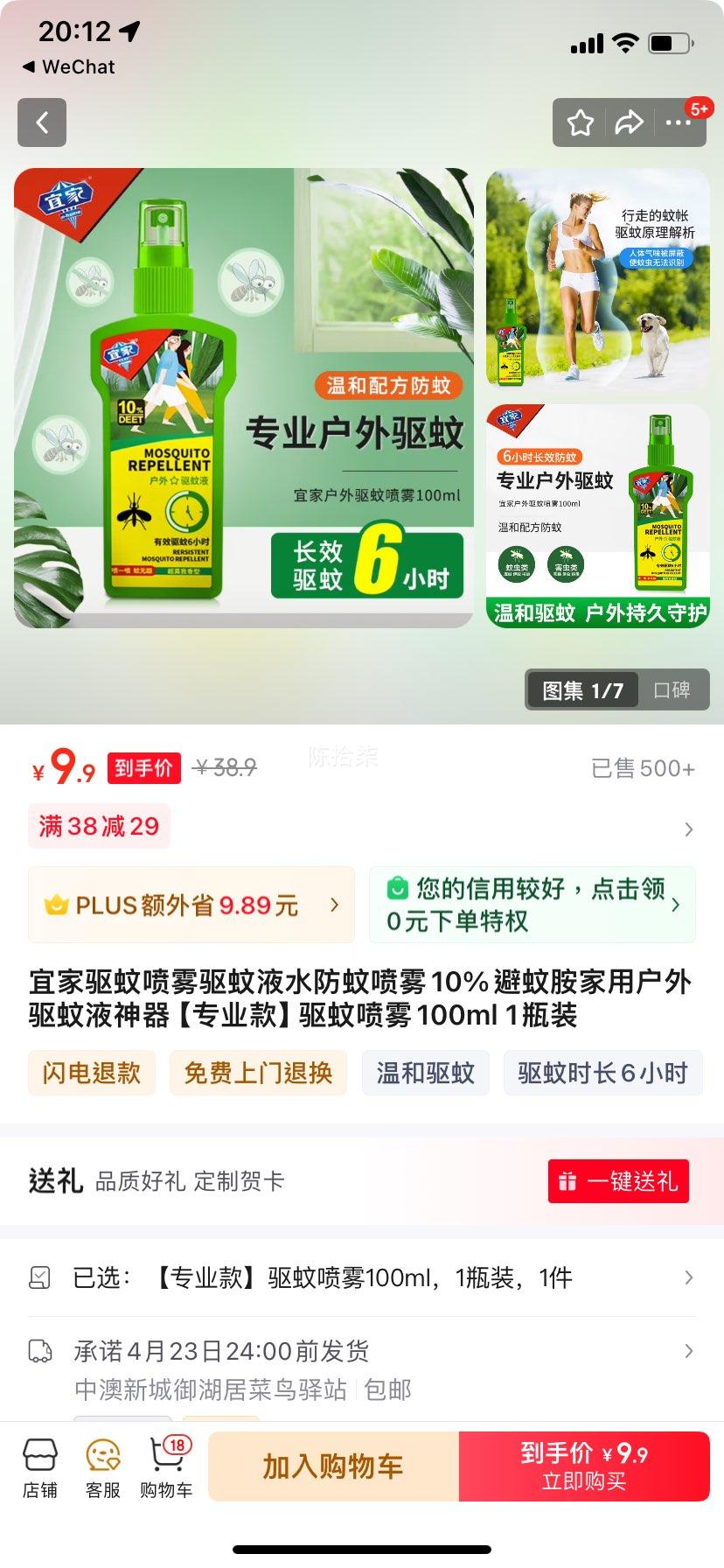Select the 驱蚊时长6小时 tag
The height and width of the screenshot is (1568, 724).
(x=602, y=1073)
